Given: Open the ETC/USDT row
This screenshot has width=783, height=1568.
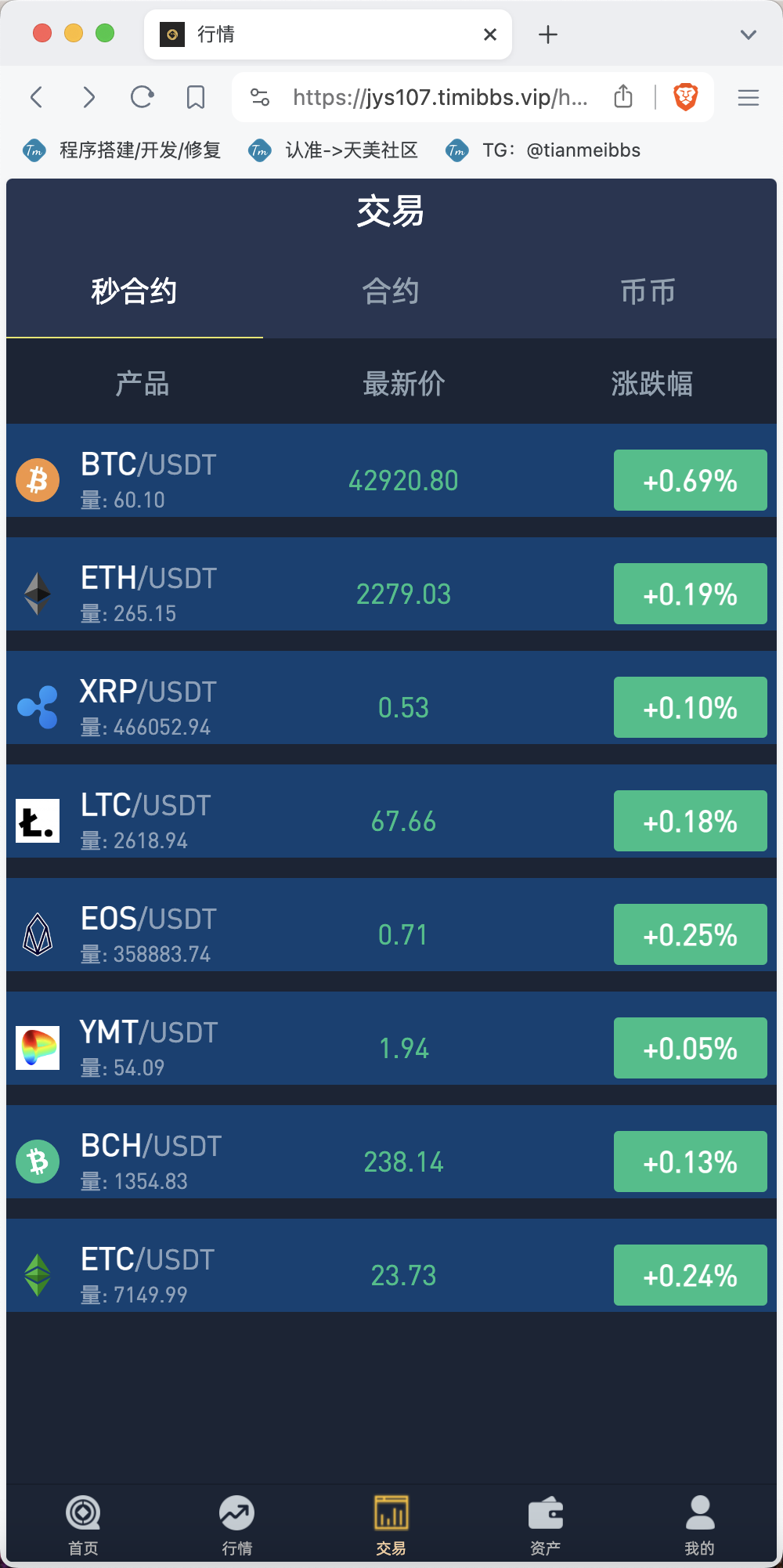Looking at the screenshot, I should (x=391, y=1275).
